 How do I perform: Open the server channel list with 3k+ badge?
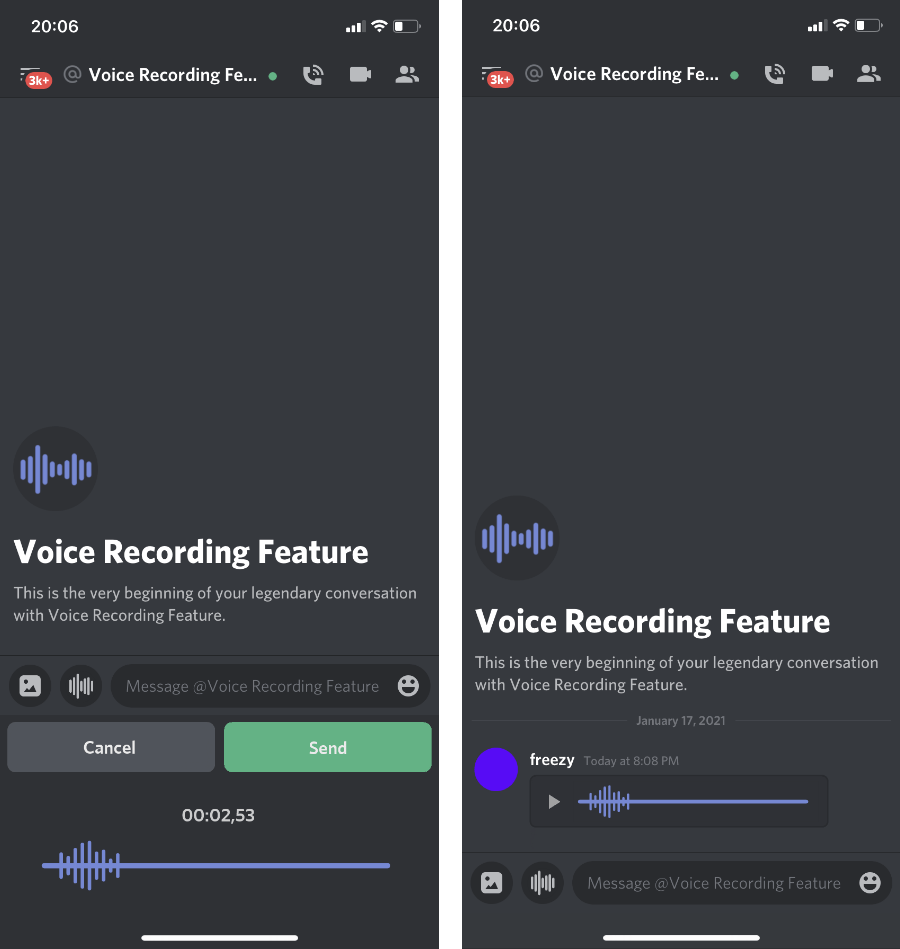pos(33,74)
